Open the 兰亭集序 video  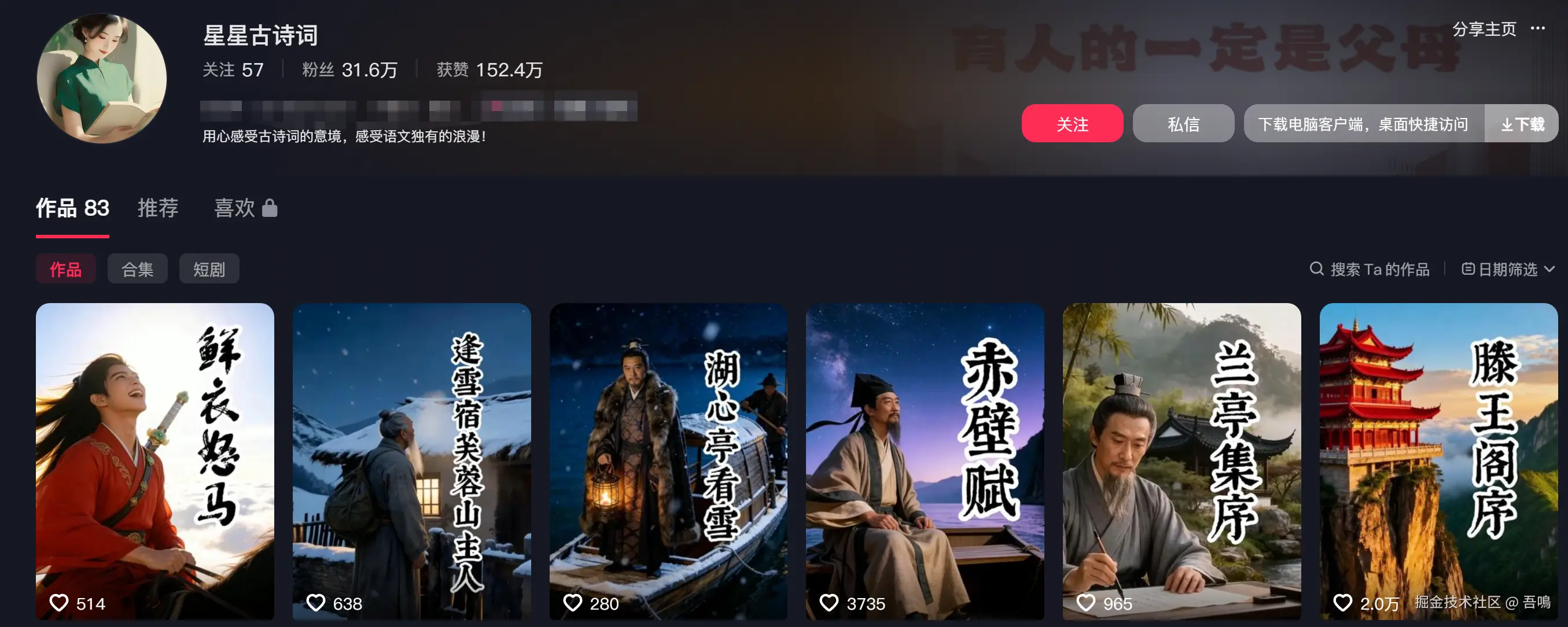coord(1181,461)
